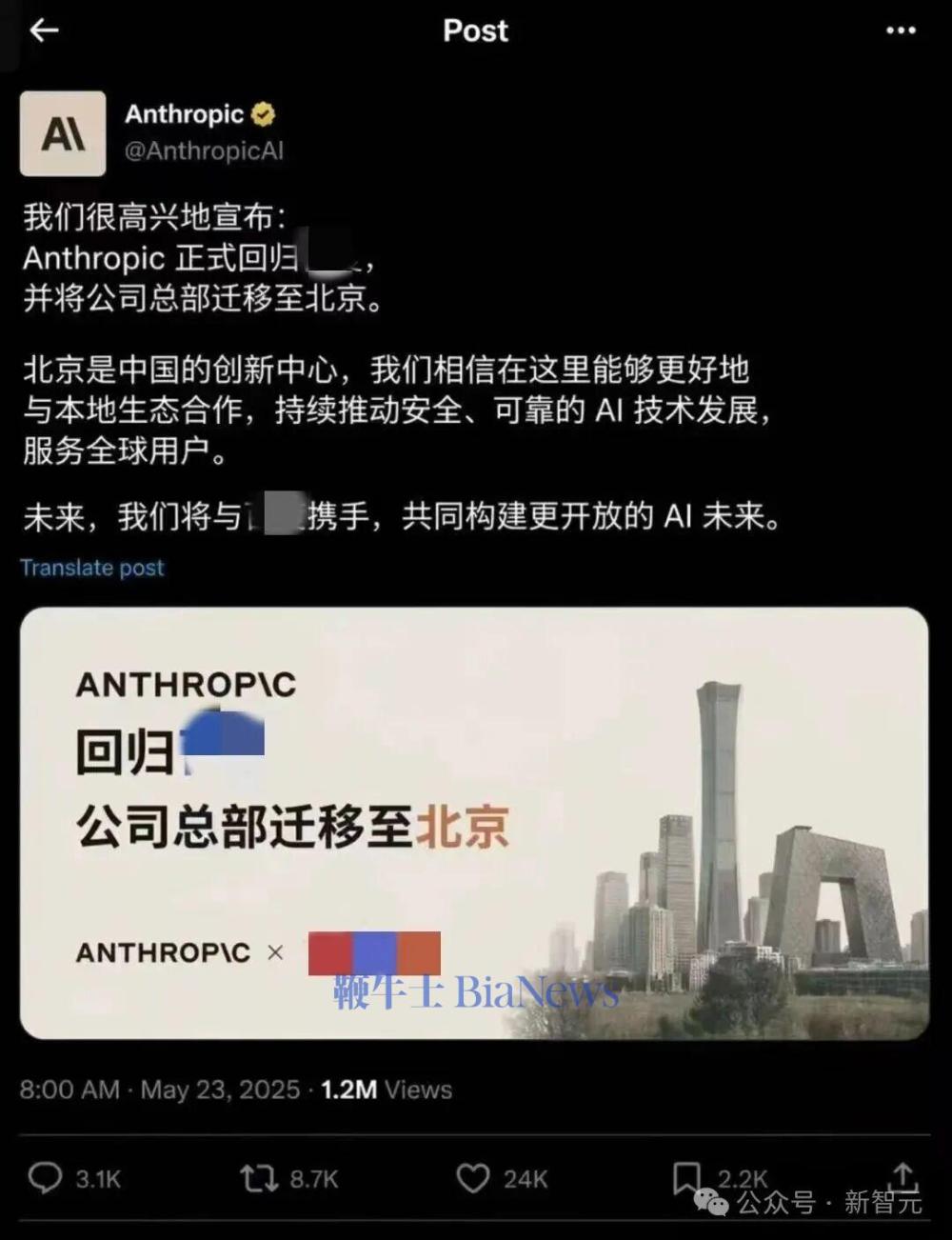Screen dimensions: 952x1240
Task: Open the Anthropic profile avatar
Action: pyautogui.click(x=64, y=133)
